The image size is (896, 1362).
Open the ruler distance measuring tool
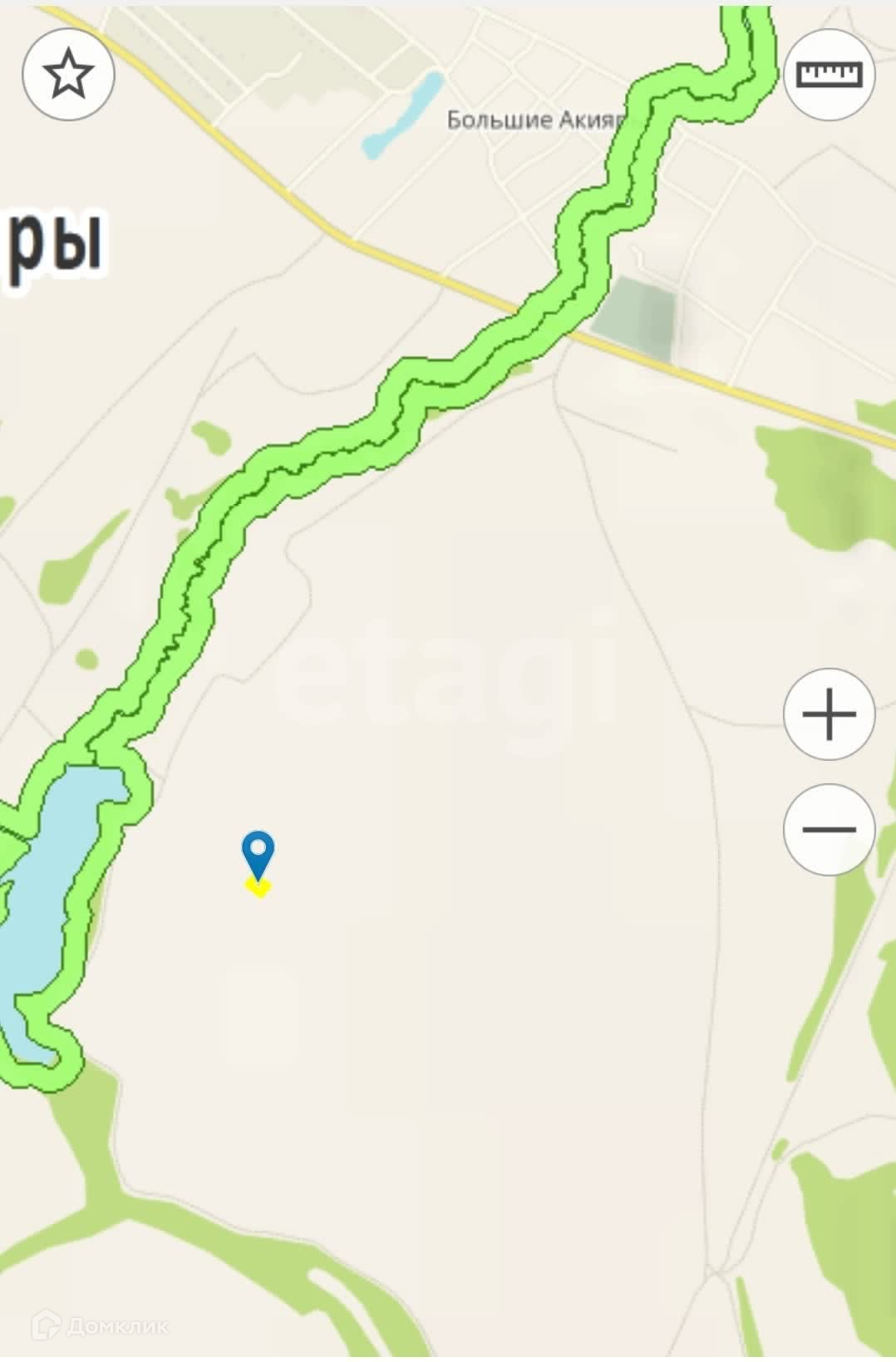point(829,74)
